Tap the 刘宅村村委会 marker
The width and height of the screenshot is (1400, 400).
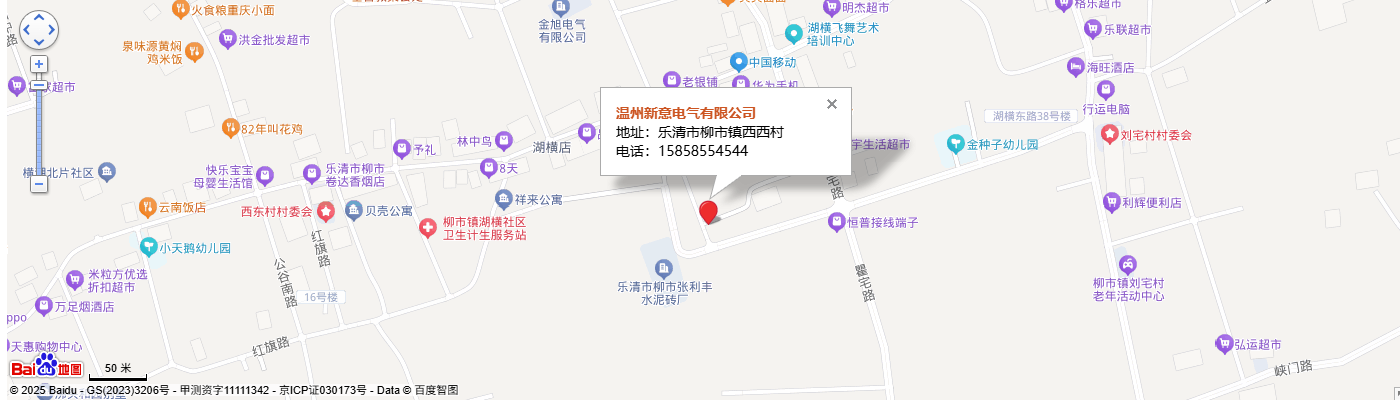1110,133
